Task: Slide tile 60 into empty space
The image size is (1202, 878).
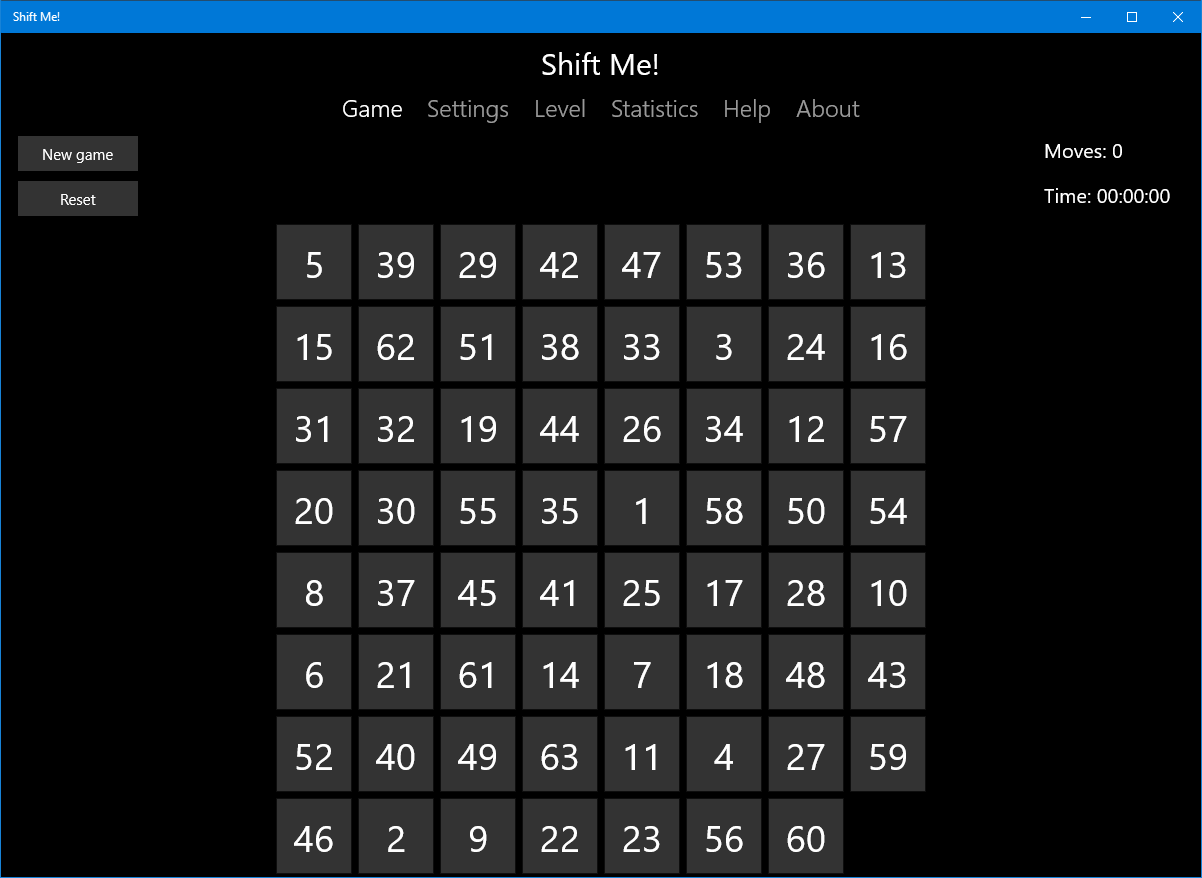Action: (x=806, y=836)
